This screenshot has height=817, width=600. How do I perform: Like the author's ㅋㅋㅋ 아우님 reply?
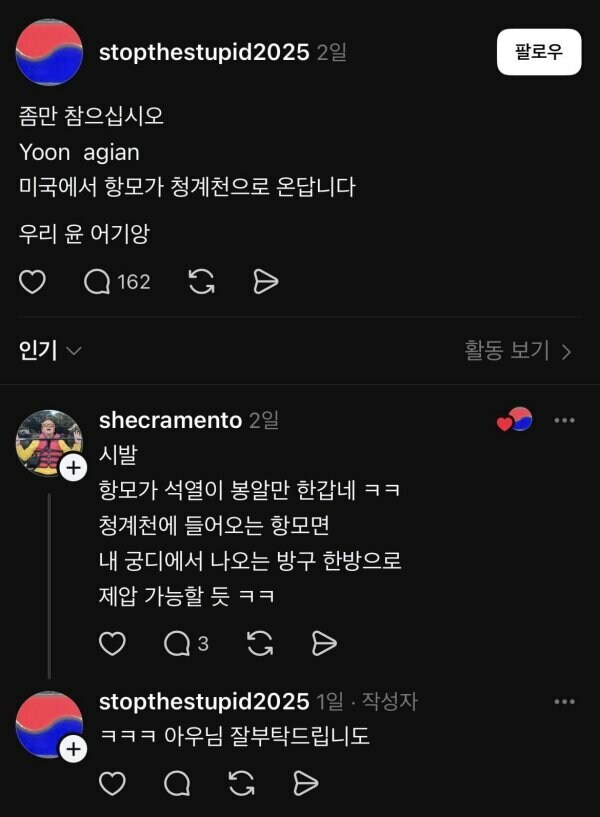pyautogui.click(x=112, y=782)
